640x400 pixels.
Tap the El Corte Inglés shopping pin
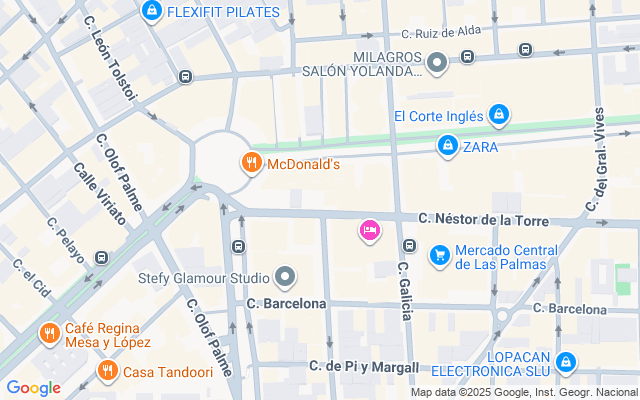[x=497, y=116]
